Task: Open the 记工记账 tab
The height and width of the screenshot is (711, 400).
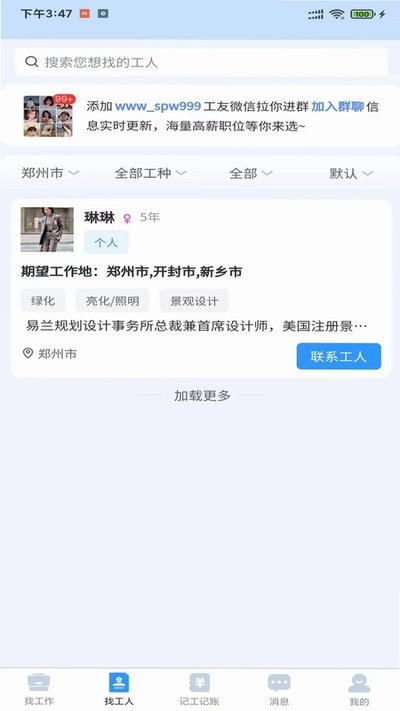Action: [199, 689]
